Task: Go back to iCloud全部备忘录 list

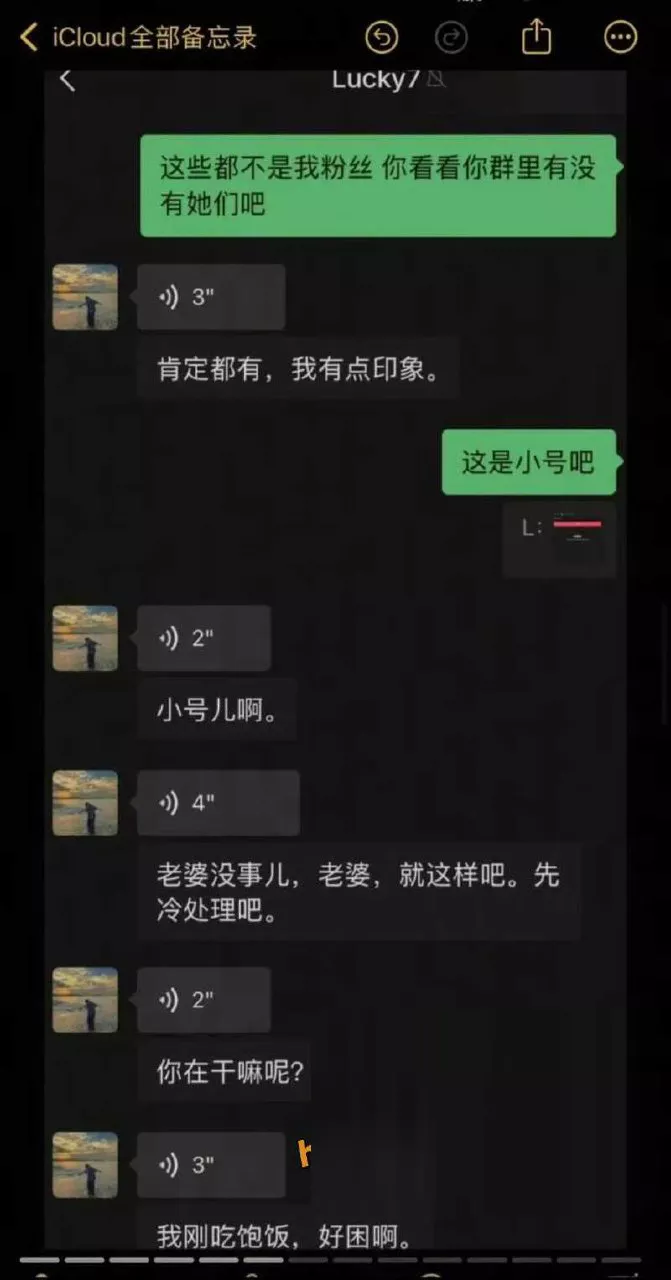Action: [x=138, y=38]
